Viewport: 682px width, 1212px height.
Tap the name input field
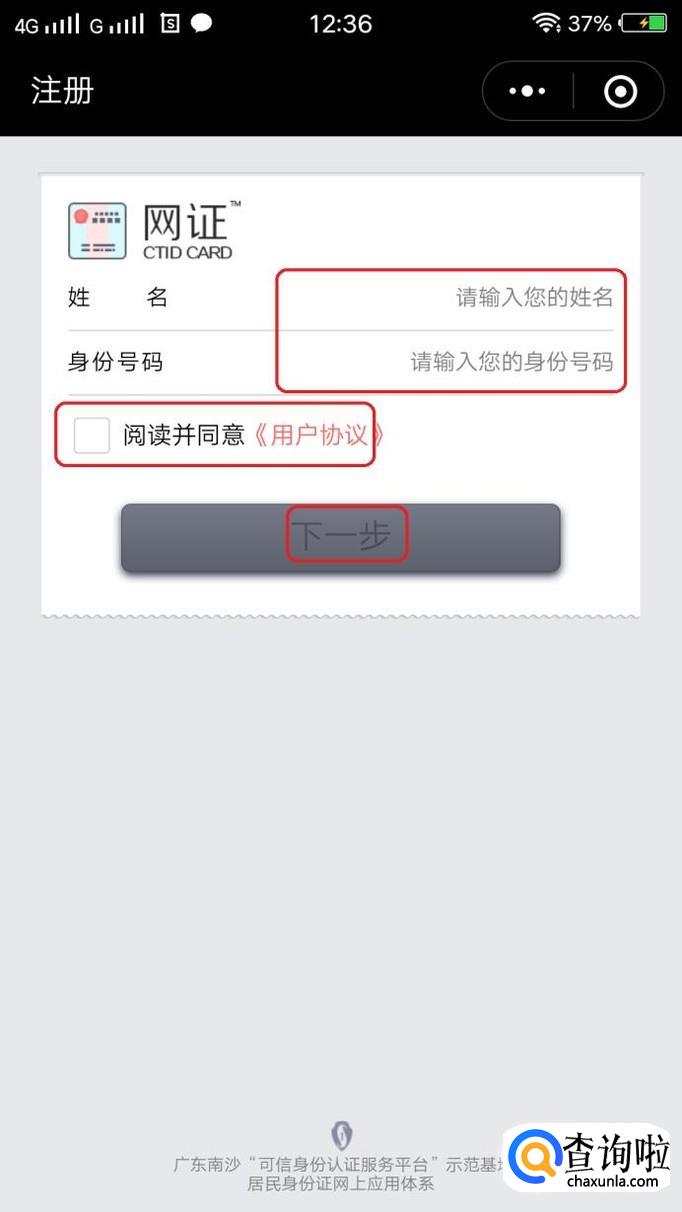(450, 297)
